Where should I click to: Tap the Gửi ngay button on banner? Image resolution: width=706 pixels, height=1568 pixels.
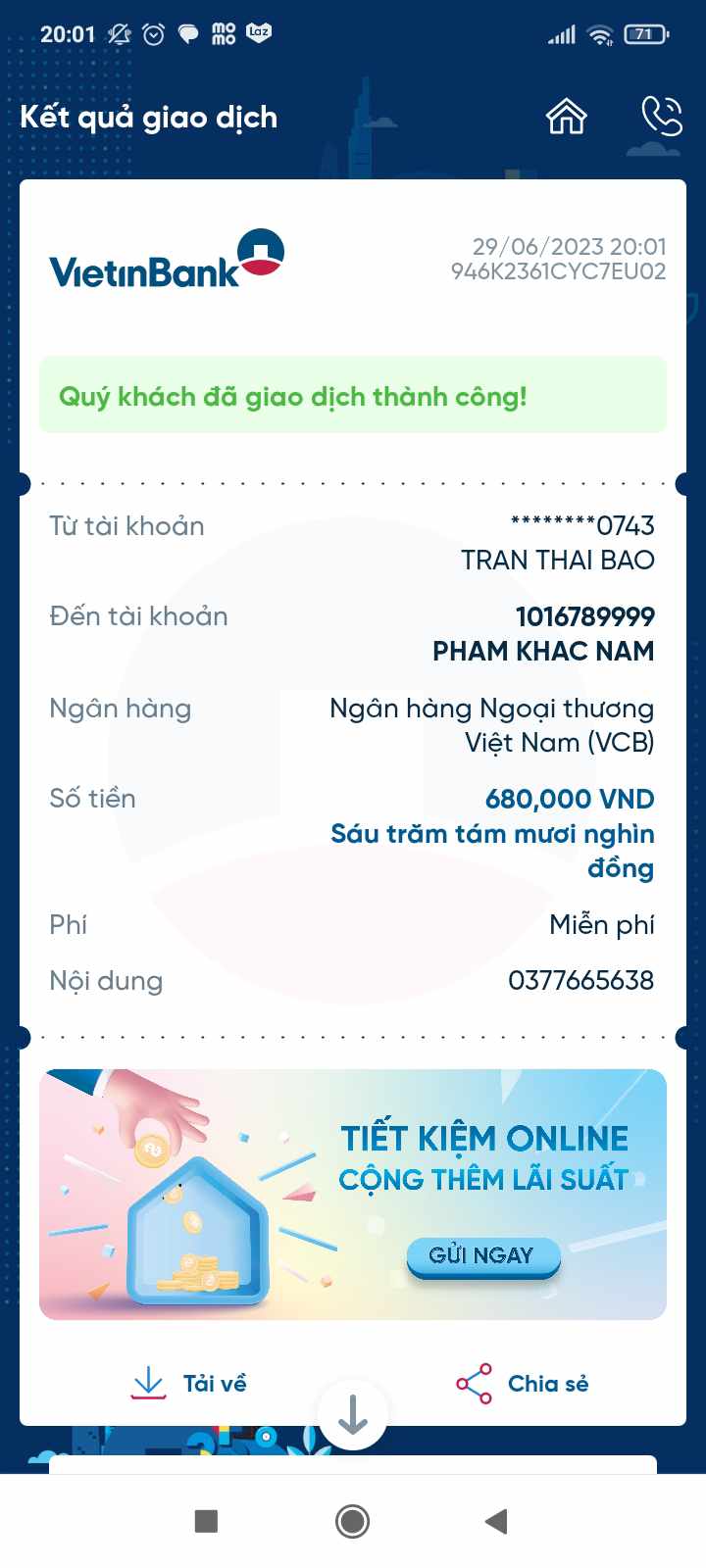pos(482,1257)
